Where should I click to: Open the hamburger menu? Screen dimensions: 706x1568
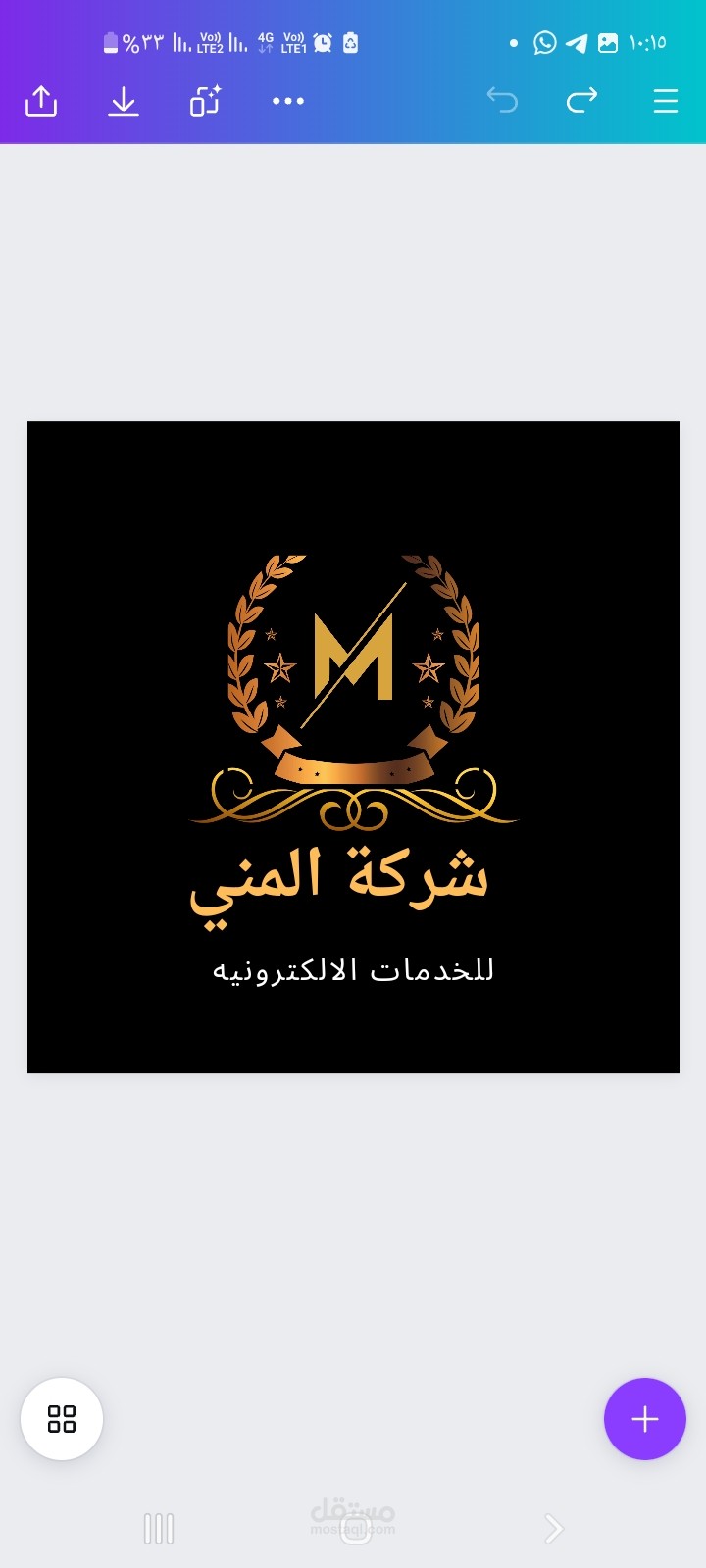(x=665, y=100)
